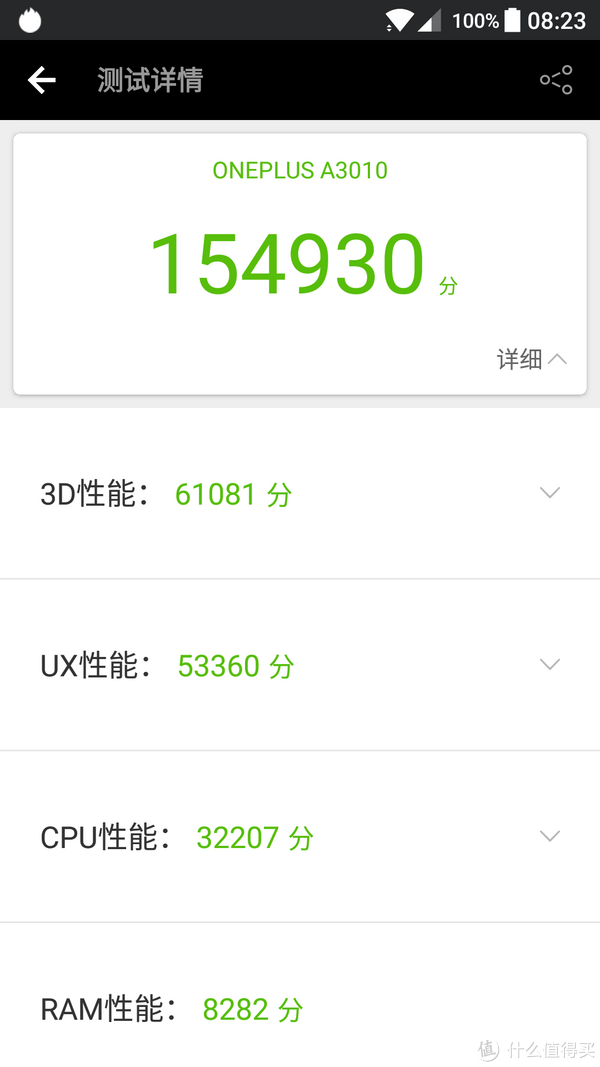Share the benchmark result

coord(556,80)
